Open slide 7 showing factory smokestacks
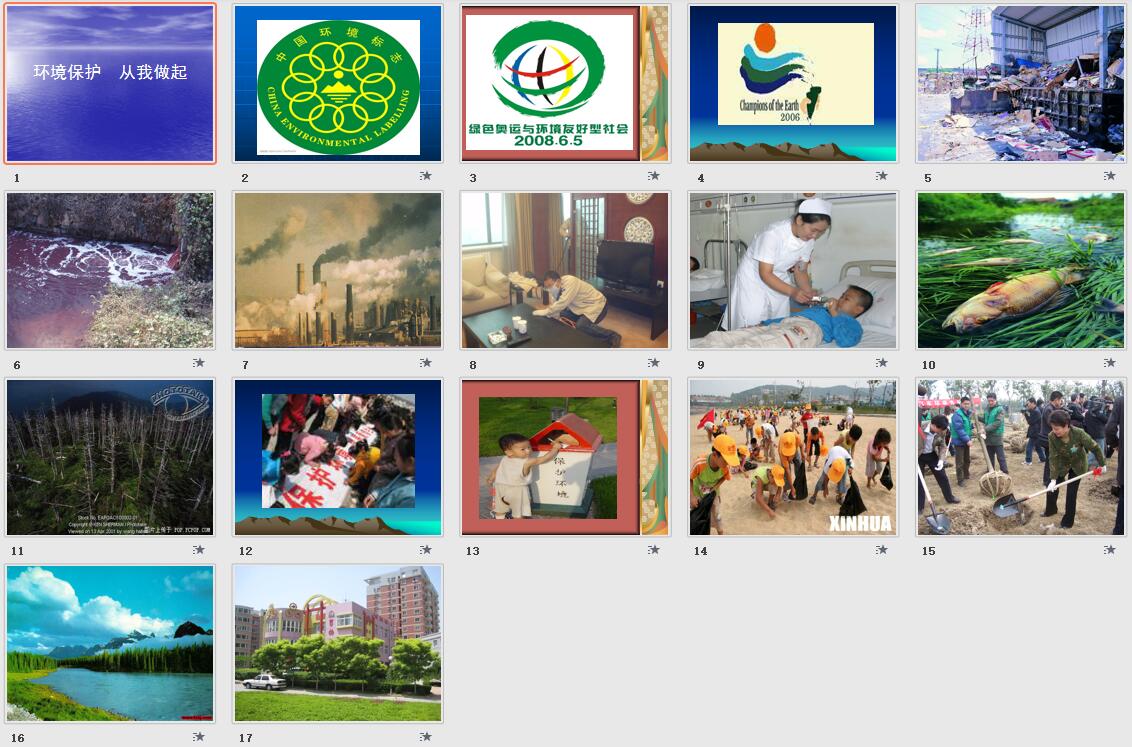This screenshot has width=1132, height=747. [338, 270]
